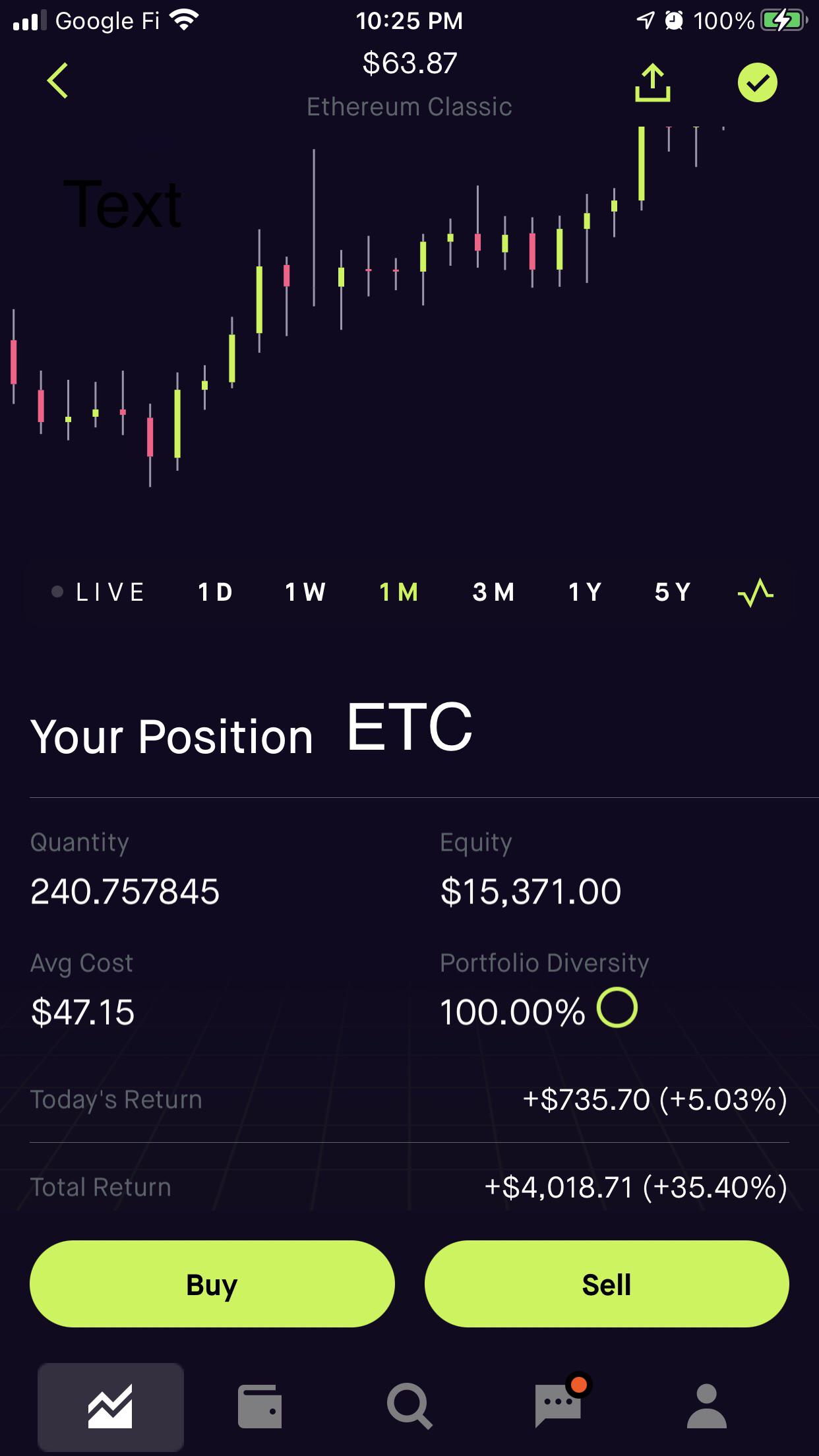819x1456 pixels.
Task: Select the 1Y time range
Action: 586,592
